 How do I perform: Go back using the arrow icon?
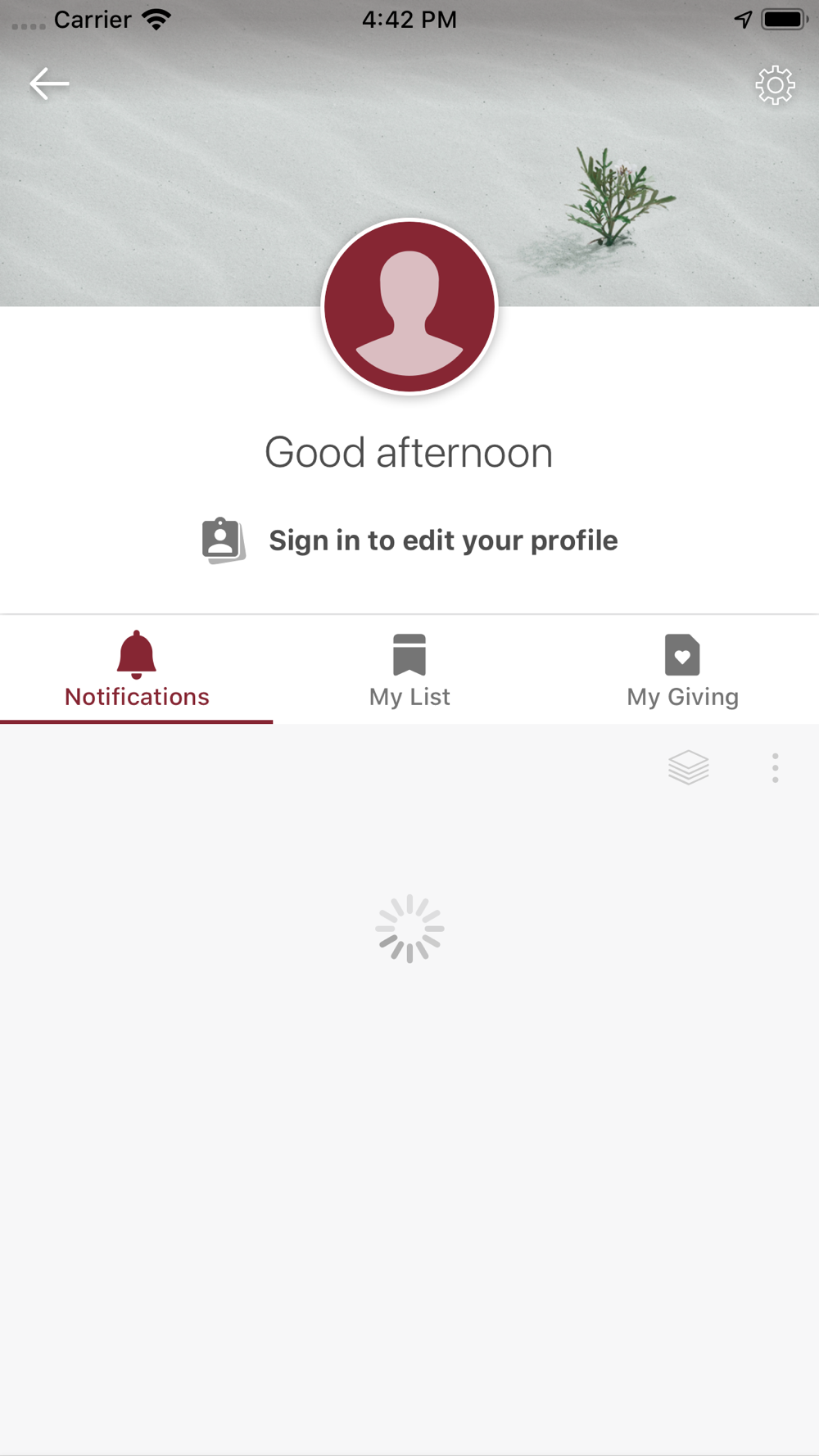tap(49, 84)
